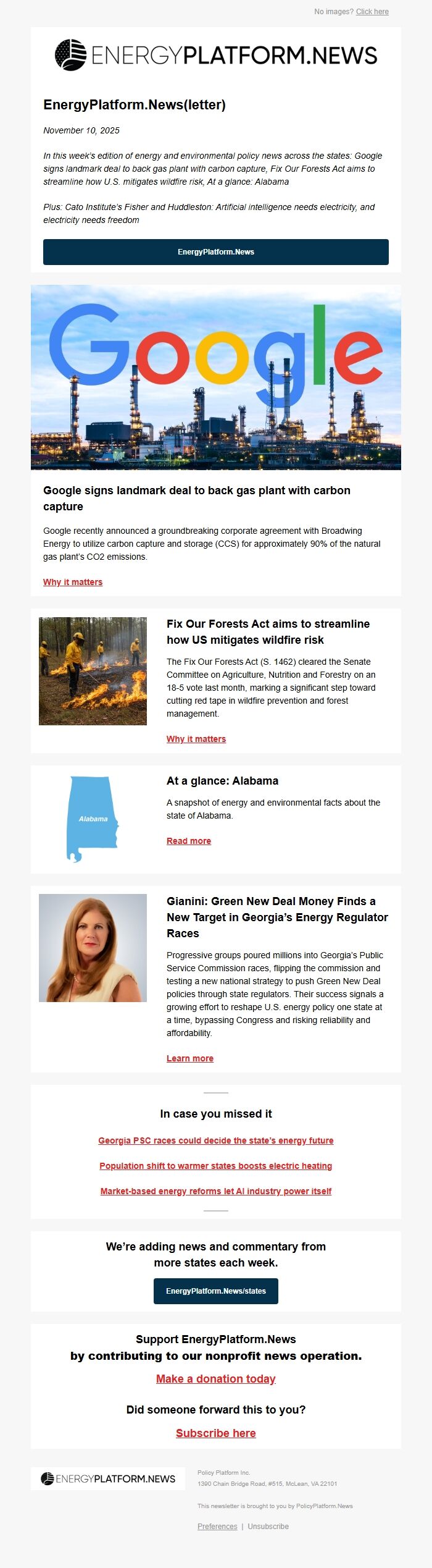
Task: Open the Alabama state map image
Action: coord(93,819)
